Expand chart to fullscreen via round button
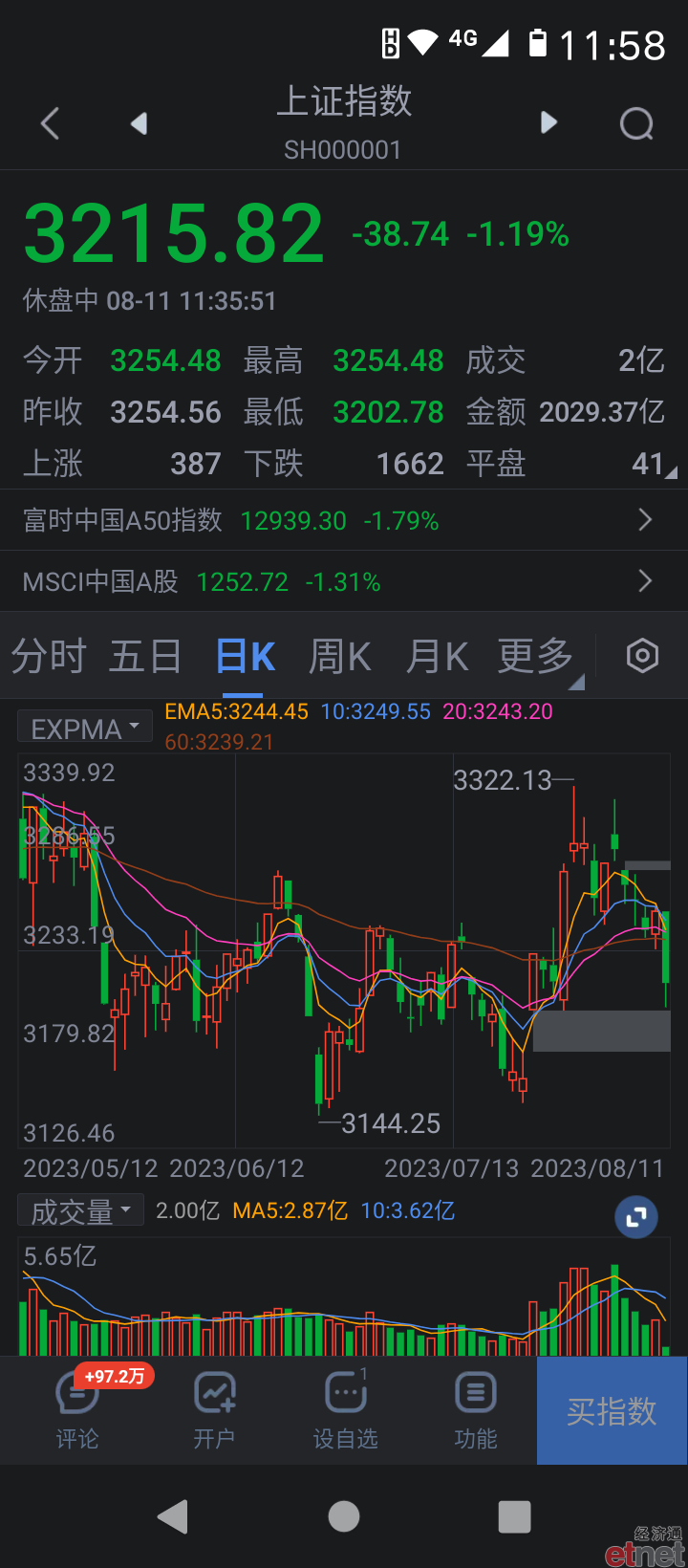688x1568 pixels. [636, 1217]
